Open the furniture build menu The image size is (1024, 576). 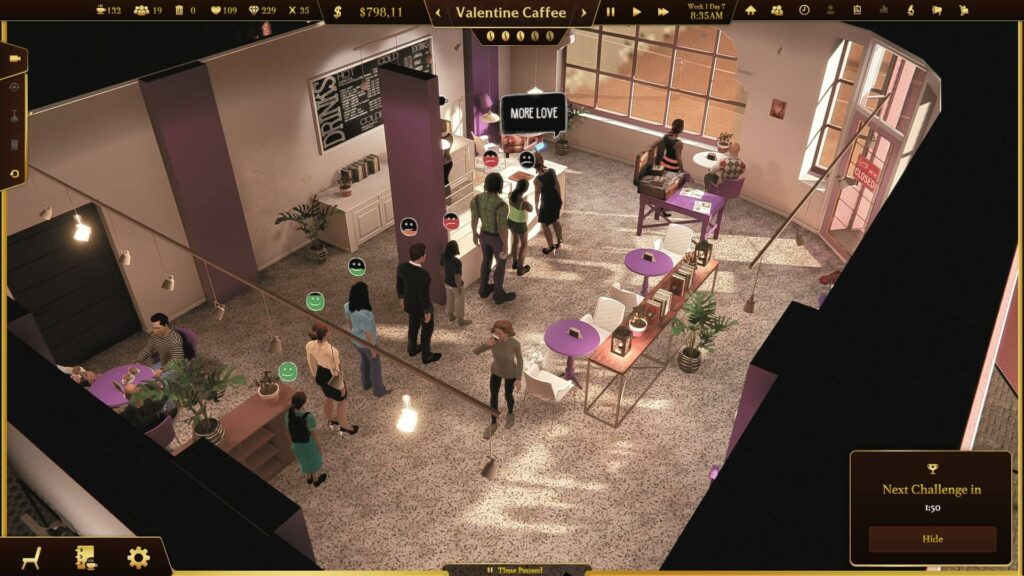(x=32, y=557)
